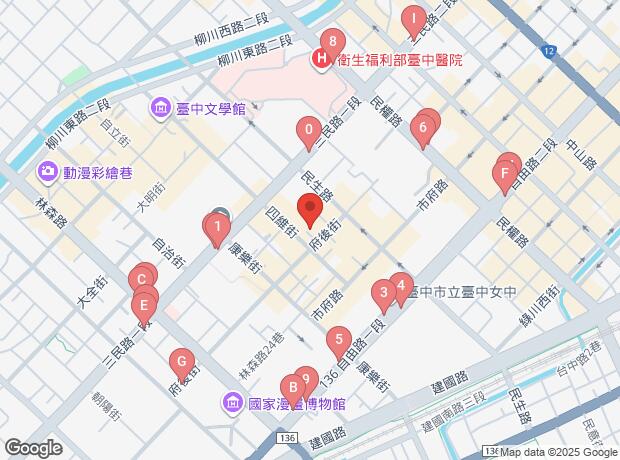Tap marker F on the map
The height and width of the screenshot is (460, 620).
coord(504,177)
